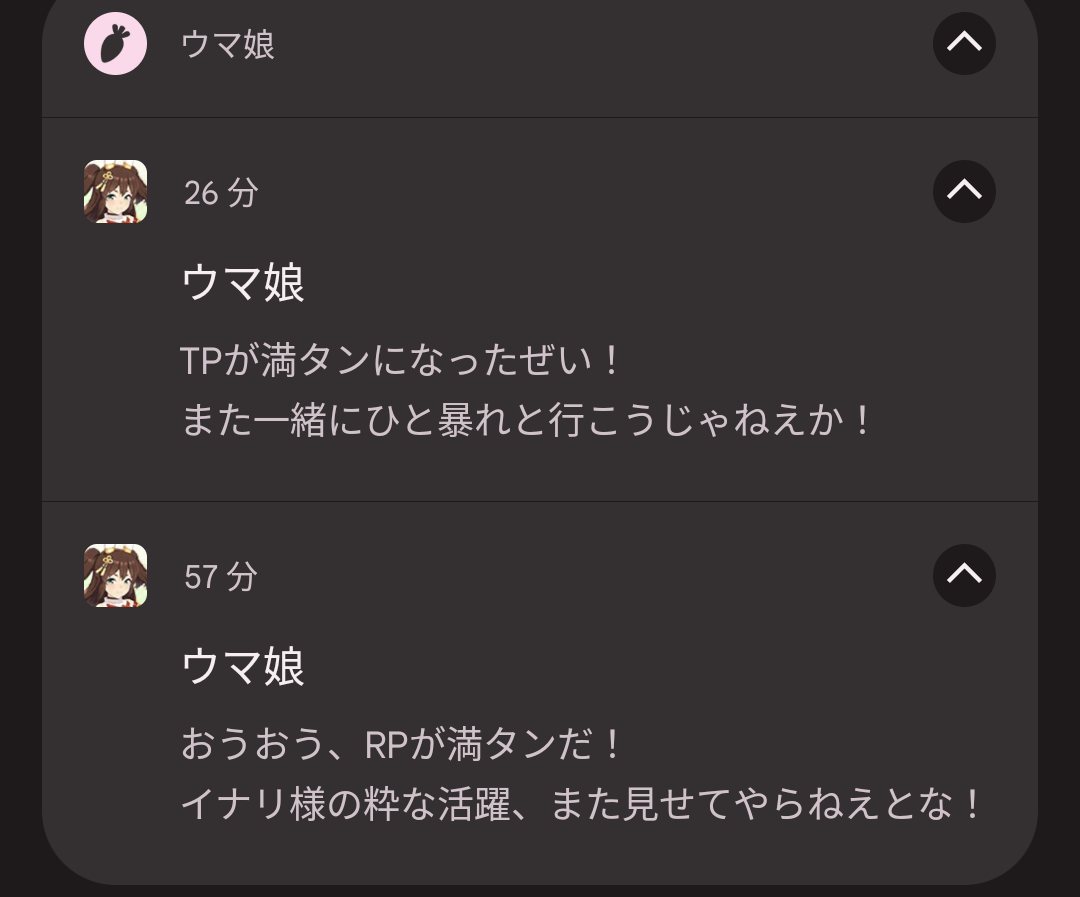Open the TPが満タン notification
1080x897 pixels.
point(525,390)
